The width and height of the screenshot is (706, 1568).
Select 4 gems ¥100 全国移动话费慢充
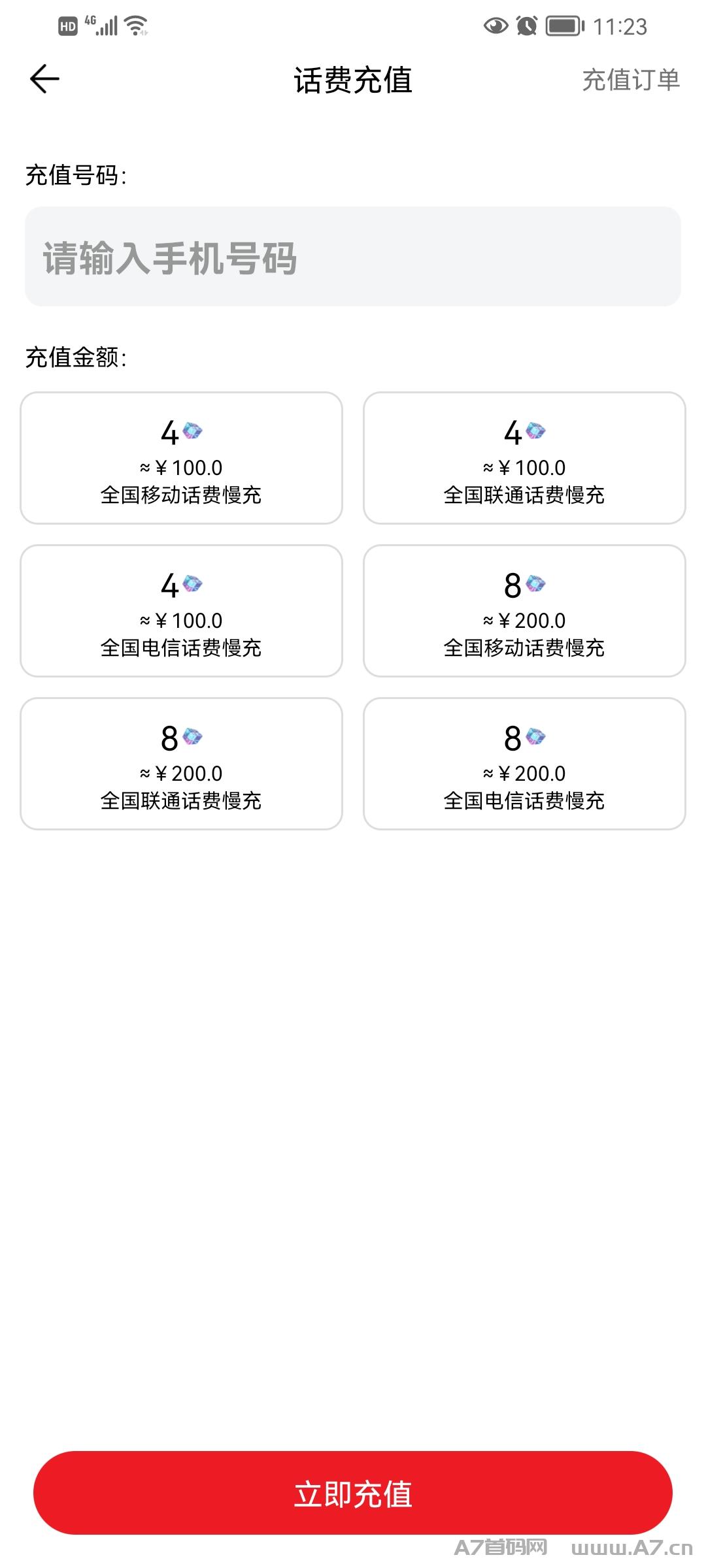point(181,458)
